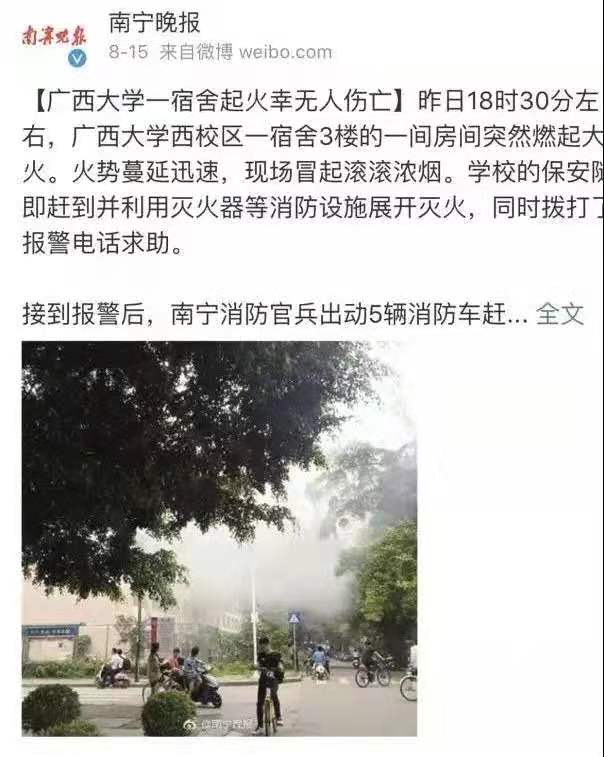View the dormitory fire smoke photo
The height and width of the screenshot is (757, 604).
[x=219, y=538]
